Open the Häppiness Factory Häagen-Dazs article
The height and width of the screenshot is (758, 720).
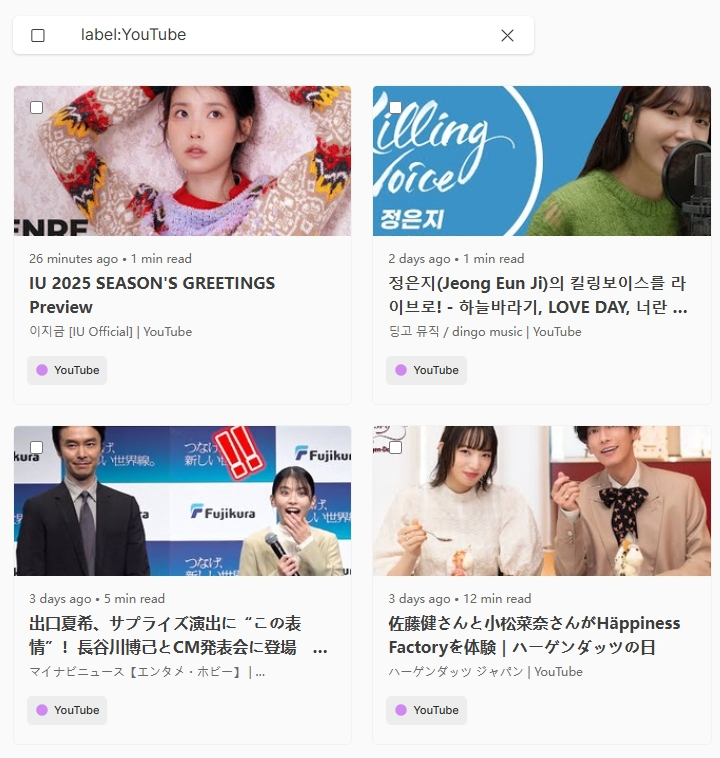click(534, 635)
